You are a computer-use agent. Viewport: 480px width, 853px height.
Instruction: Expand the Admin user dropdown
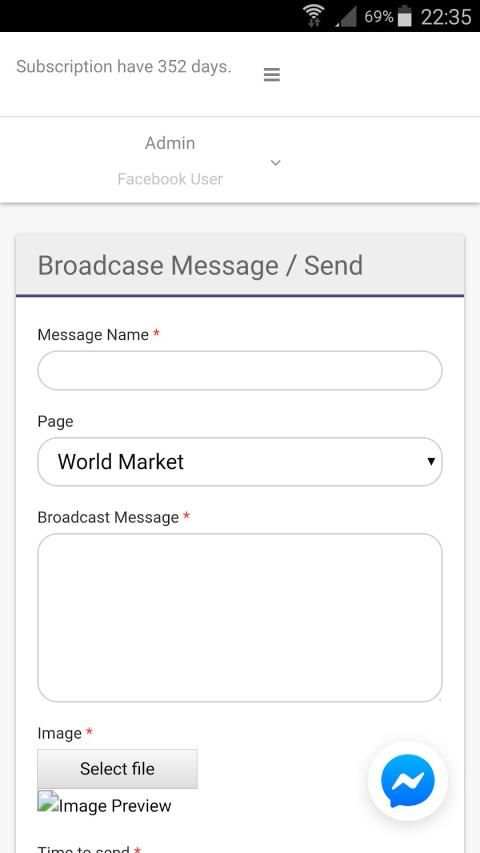tap(276, 163)
